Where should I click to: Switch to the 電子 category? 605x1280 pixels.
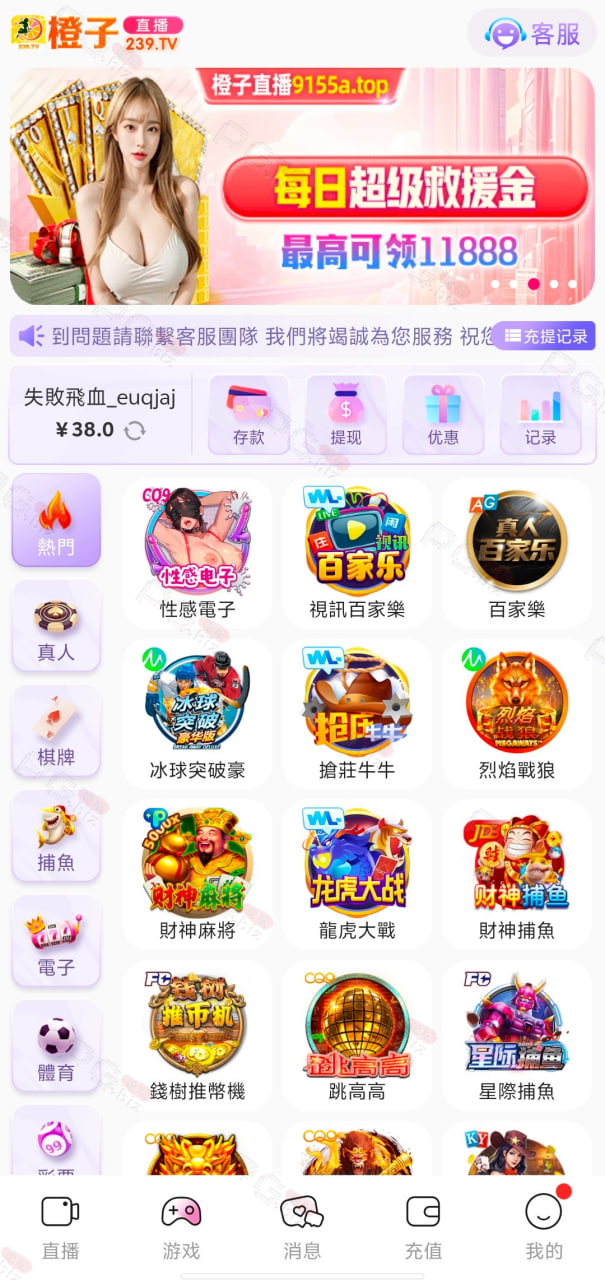click(x=56, y=941)
